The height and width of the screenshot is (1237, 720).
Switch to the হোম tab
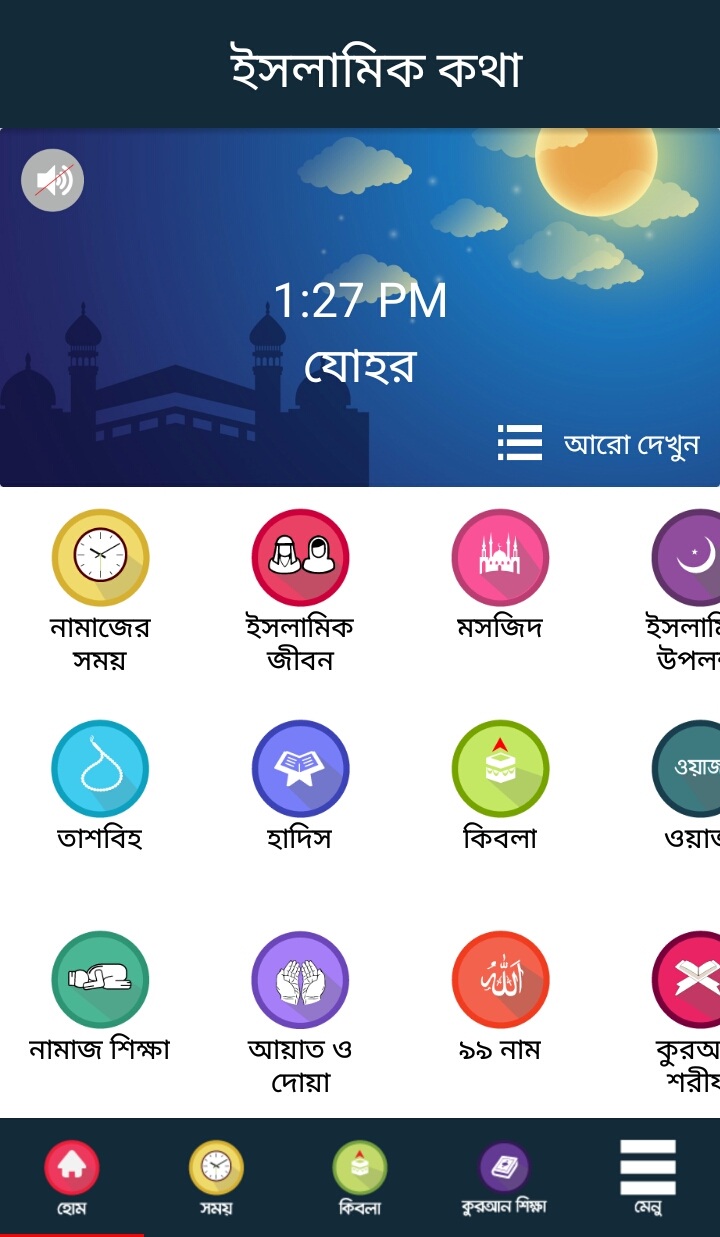[x=72, y=1177]
